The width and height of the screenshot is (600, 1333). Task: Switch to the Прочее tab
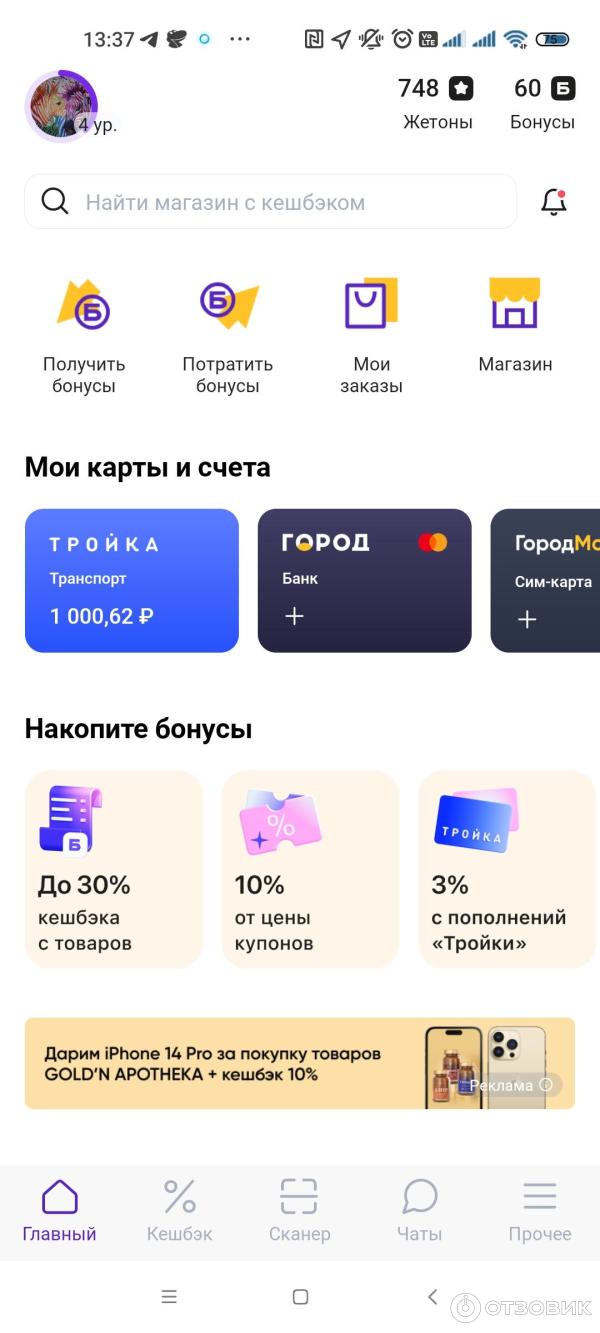pyautogui.click(x=540, y=1210)
